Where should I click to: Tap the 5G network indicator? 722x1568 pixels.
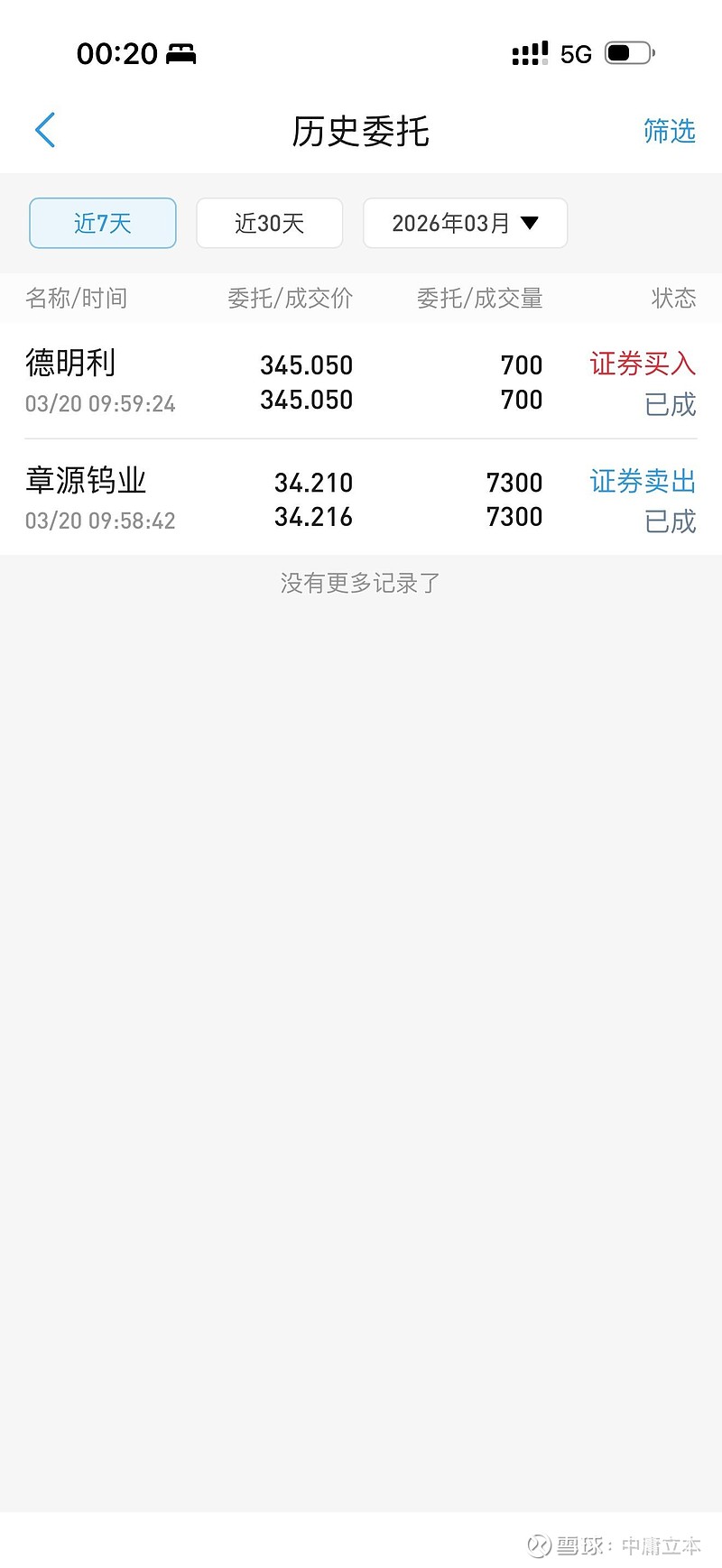[x=575, y=54]
